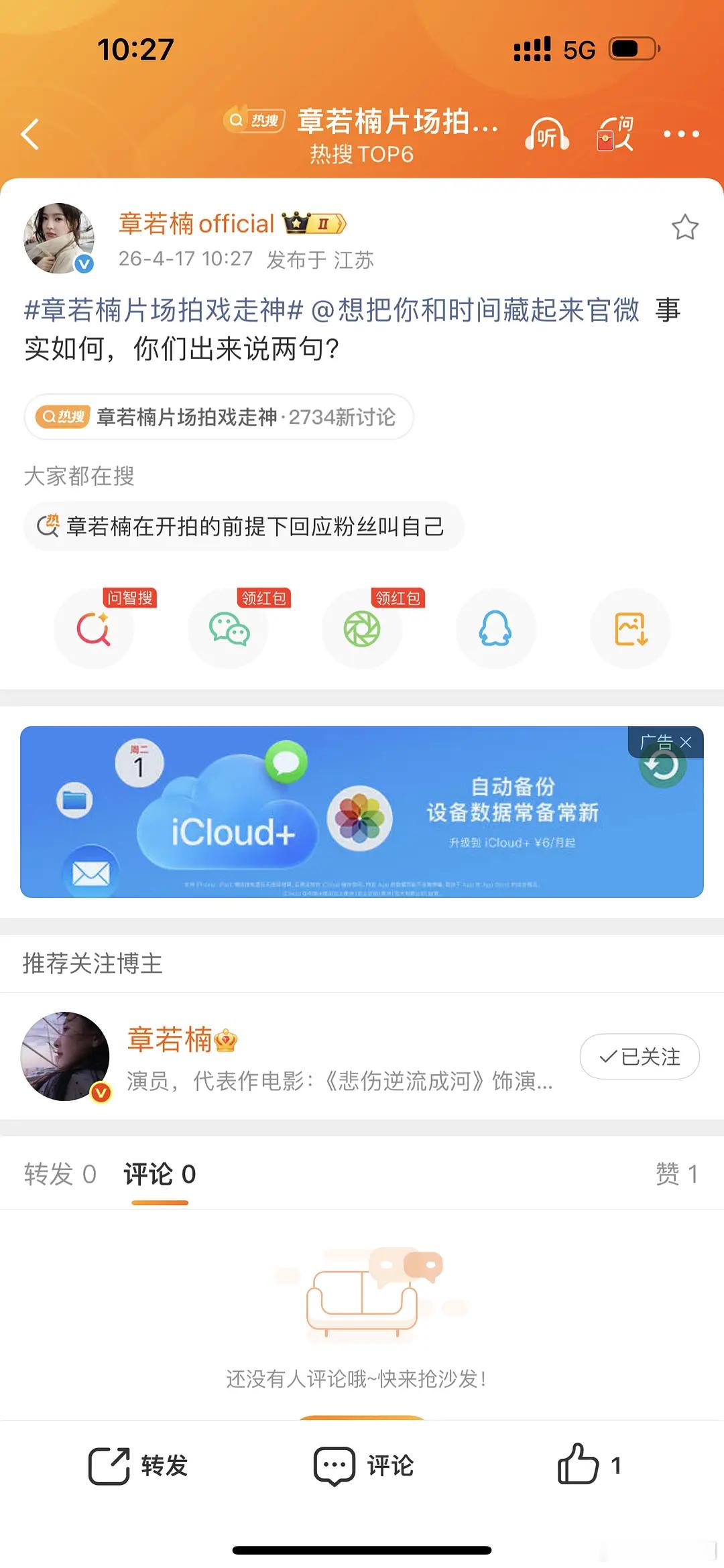Viewport: 724px width, 1568px height.
Task: Save image via picture download icon
Action: (629, 629)
